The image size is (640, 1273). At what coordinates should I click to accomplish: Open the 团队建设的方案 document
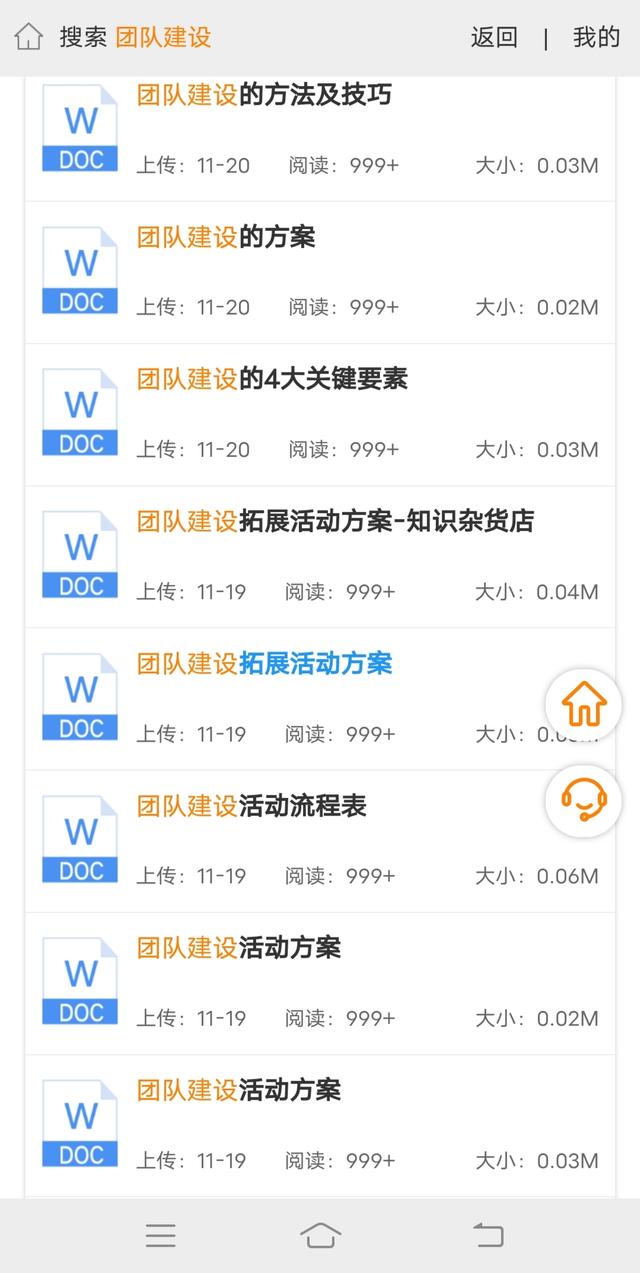pos(226,238)
